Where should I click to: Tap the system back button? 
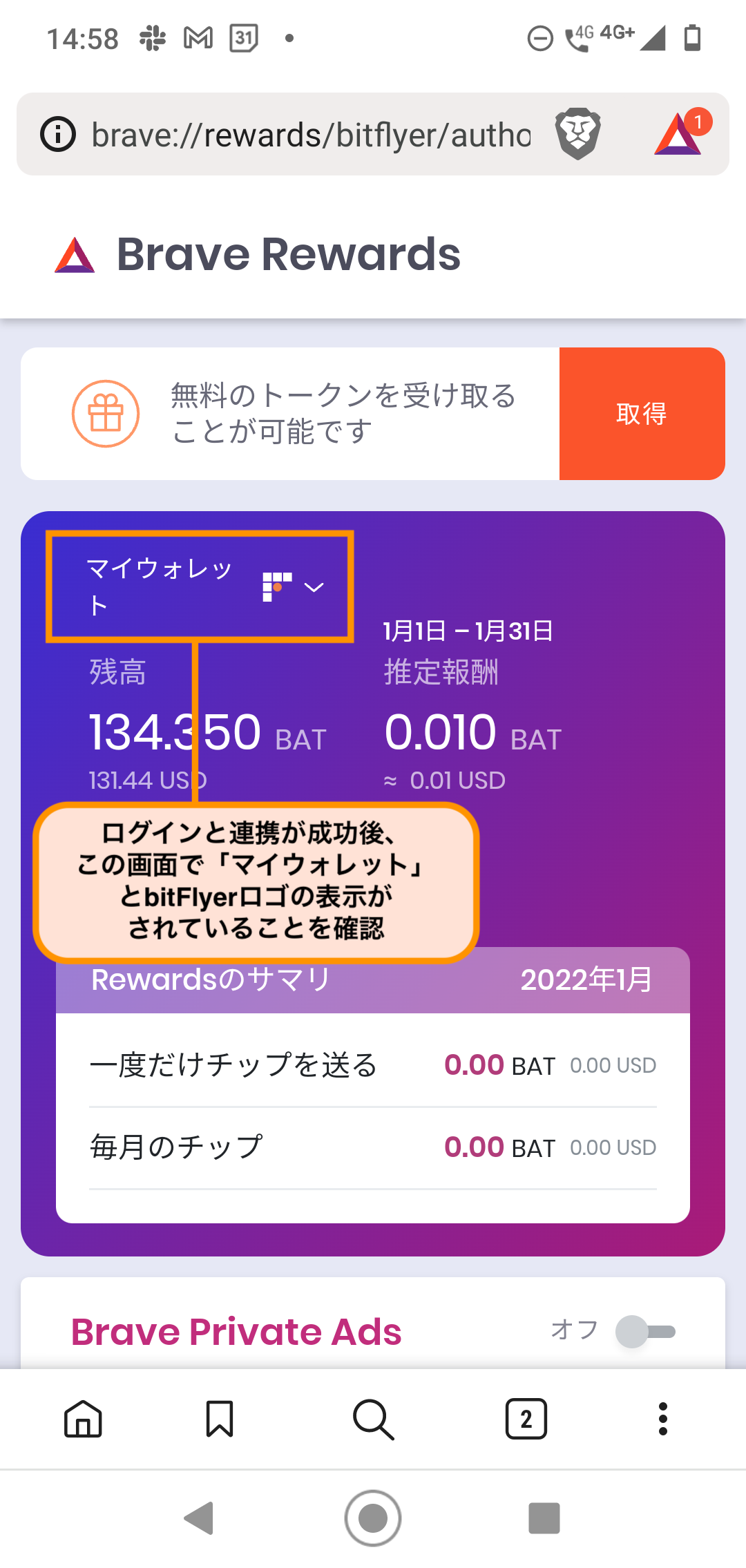199,1518
